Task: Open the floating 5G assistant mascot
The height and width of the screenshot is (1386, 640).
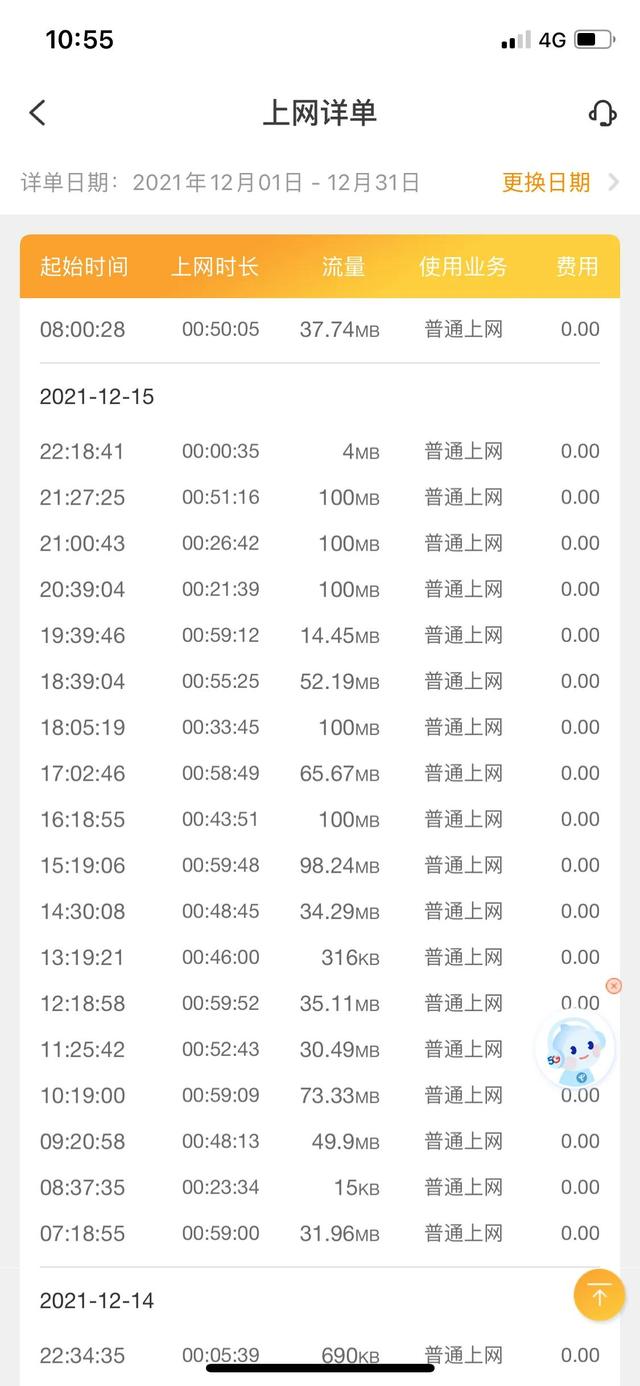Action: (575, 1048)
